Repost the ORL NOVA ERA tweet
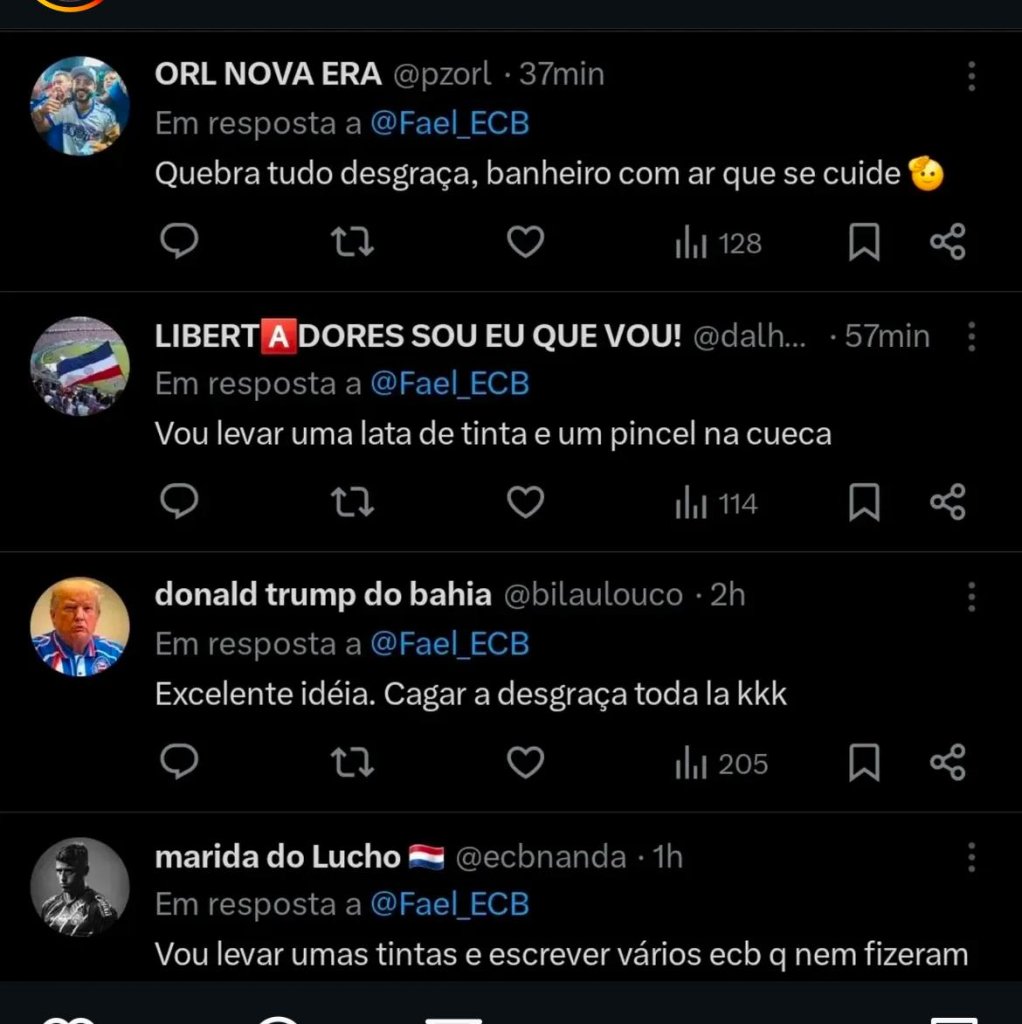This screenshot has width=1022, height=1024. (x=352, y=242)
